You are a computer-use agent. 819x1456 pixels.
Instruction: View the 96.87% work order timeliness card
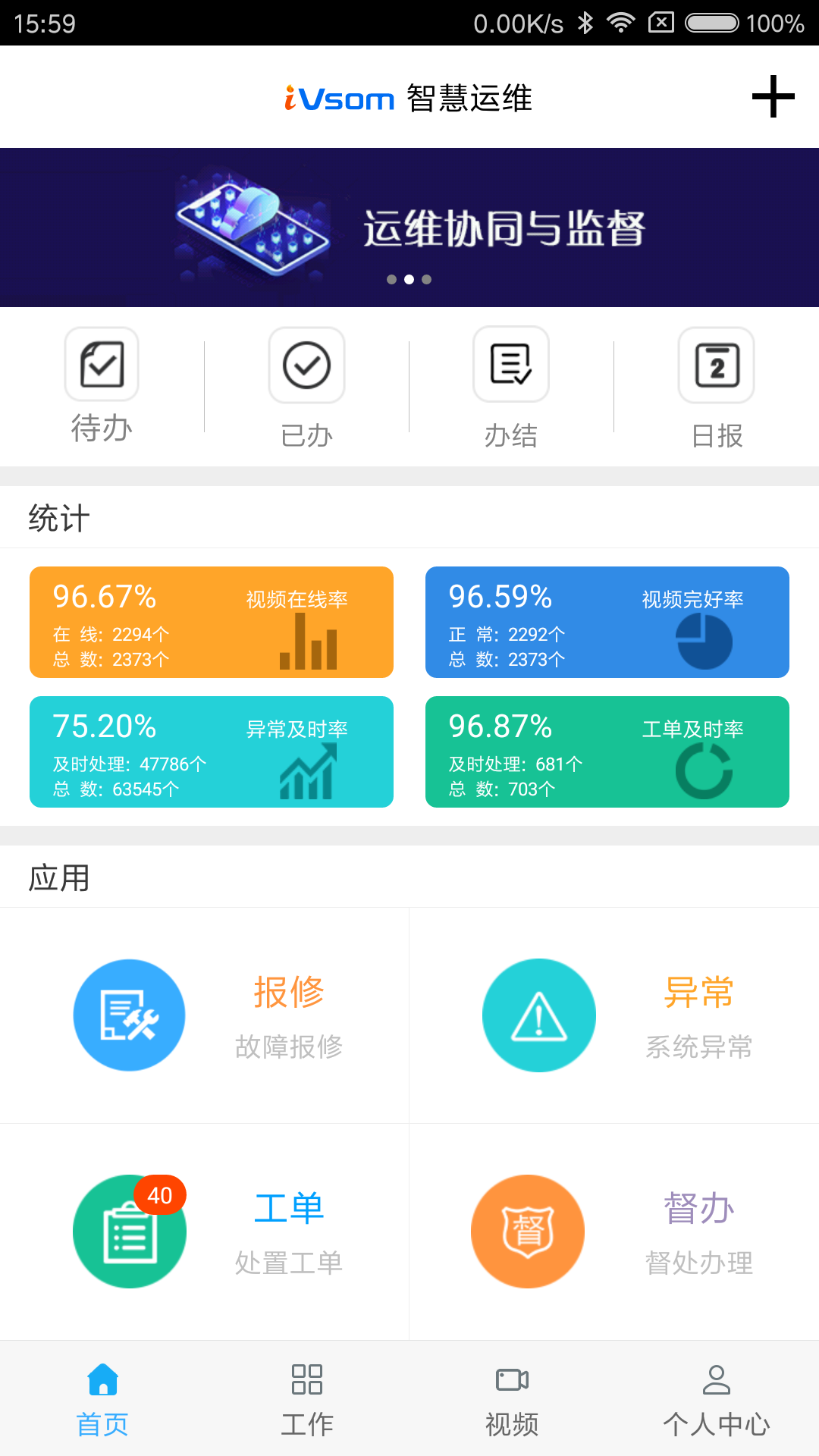pyautogui.click(x=607, y=752)
